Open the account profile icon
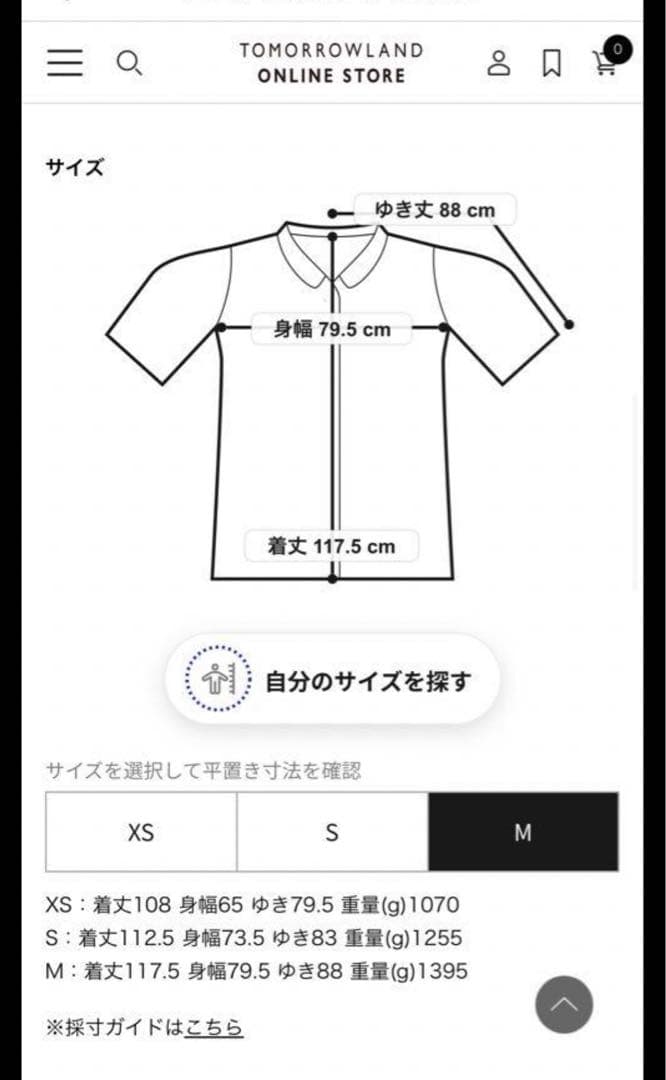This screenshot has height=1080, width=666. (x=498, y=63)
